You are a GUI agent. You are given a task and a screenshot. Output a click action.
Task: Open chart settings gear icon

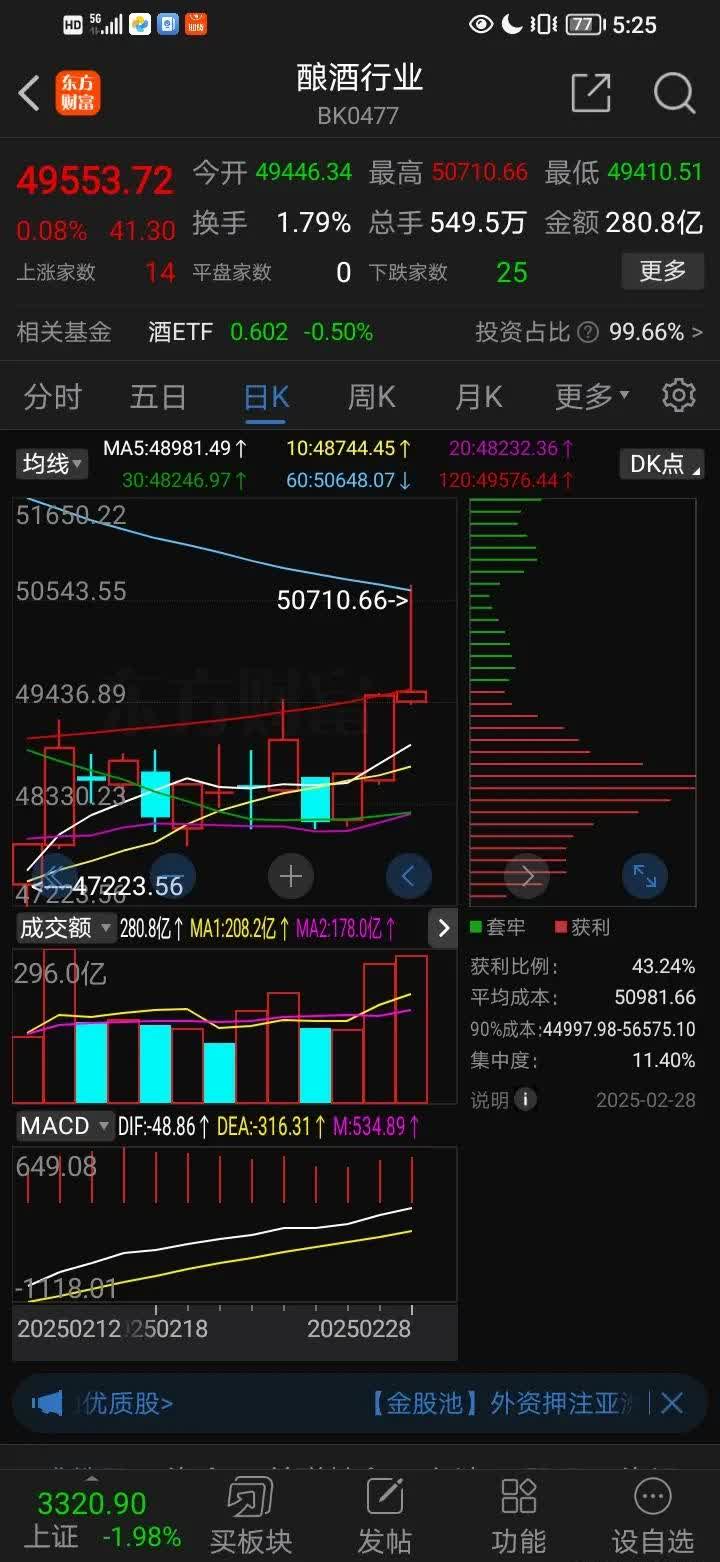679,396
